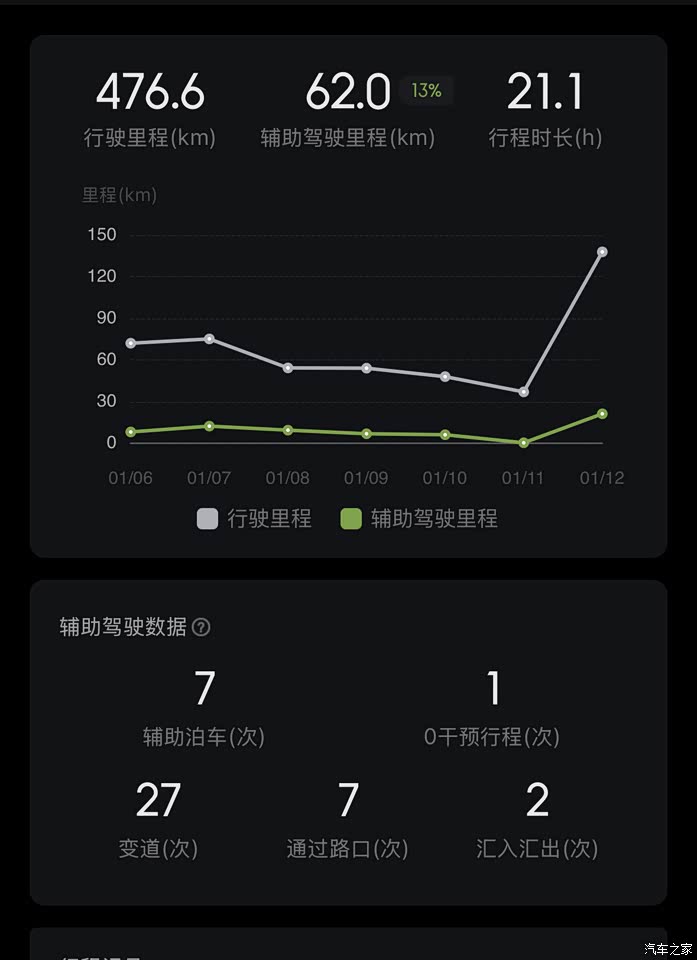Open the help icon beside 辅助驾驶数据

click(x=201, y=628)
